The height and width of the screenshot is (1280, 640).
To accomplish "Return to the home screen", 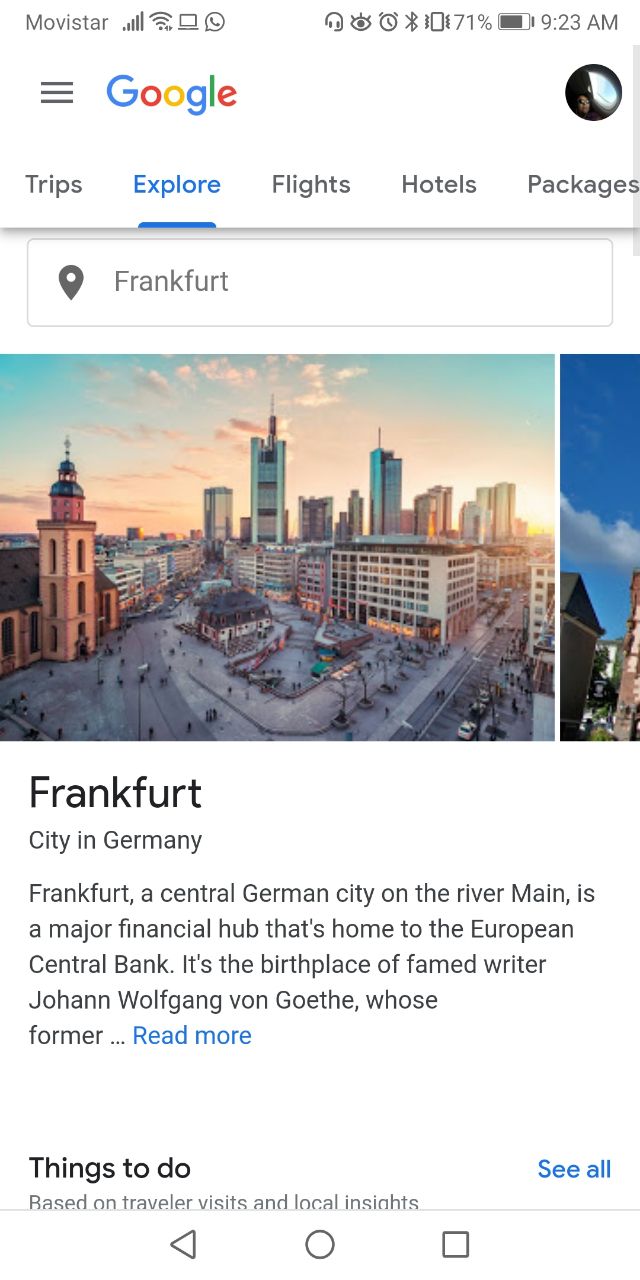I will click(x=320, y=1244).
